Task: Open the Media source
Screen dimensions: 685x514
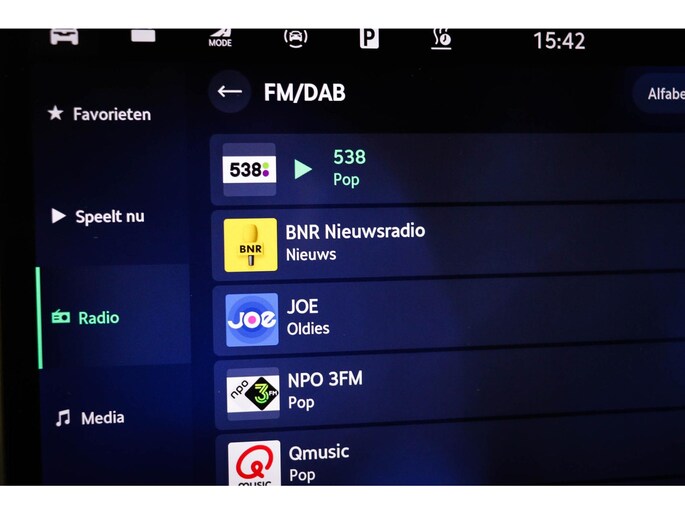Action: pyautogui.click(x=90, y=418)
